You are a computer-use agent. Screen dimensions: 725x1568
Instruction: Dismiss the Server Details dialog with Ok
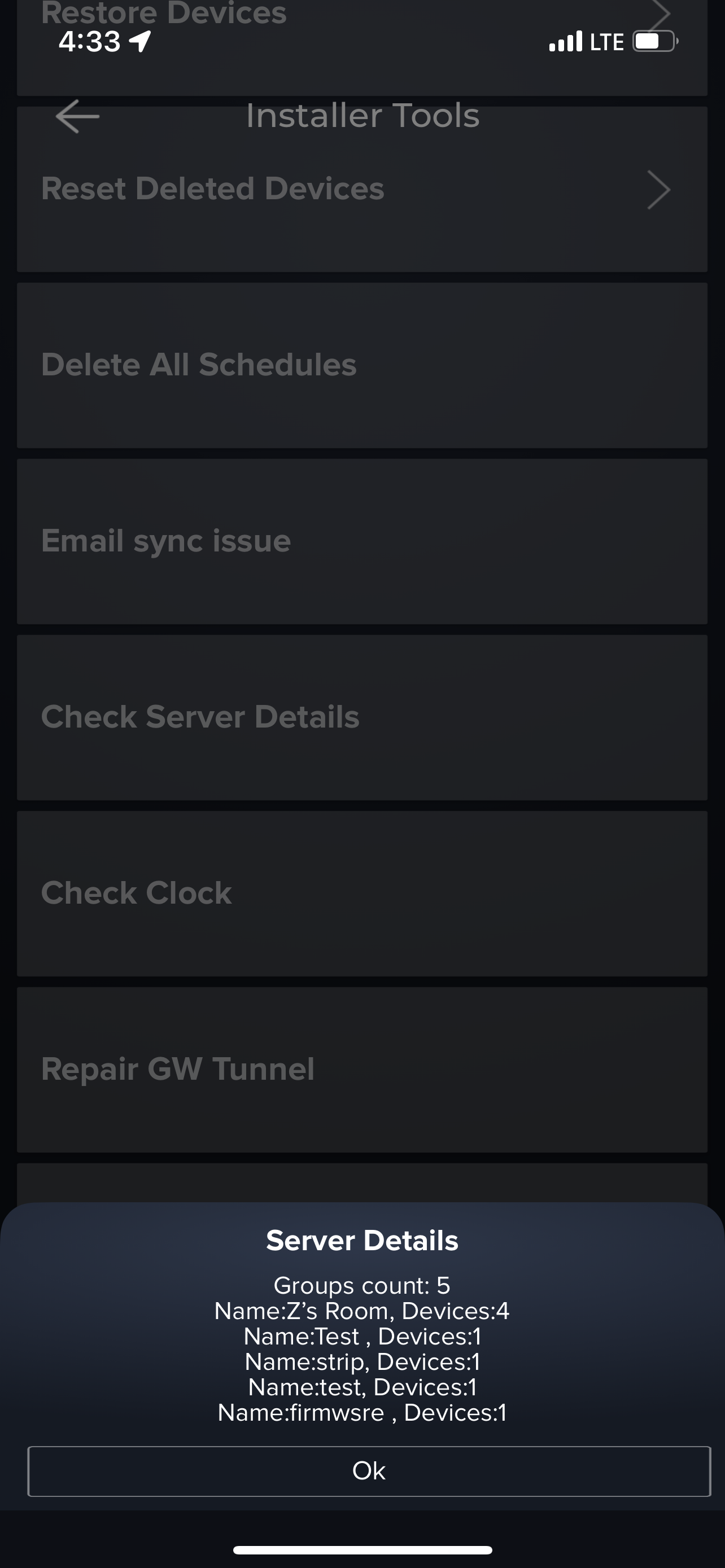369,1470
